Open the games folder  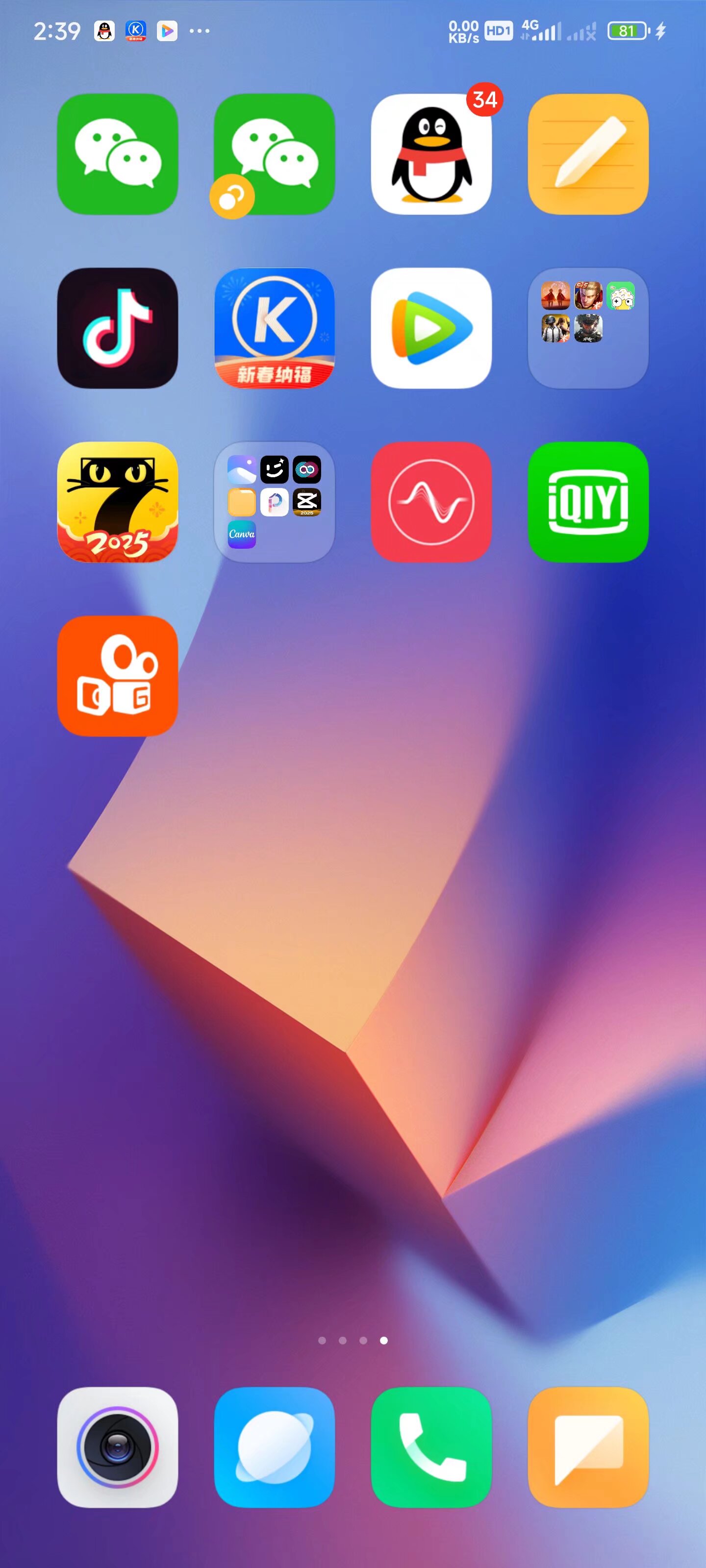click(588, 328)
